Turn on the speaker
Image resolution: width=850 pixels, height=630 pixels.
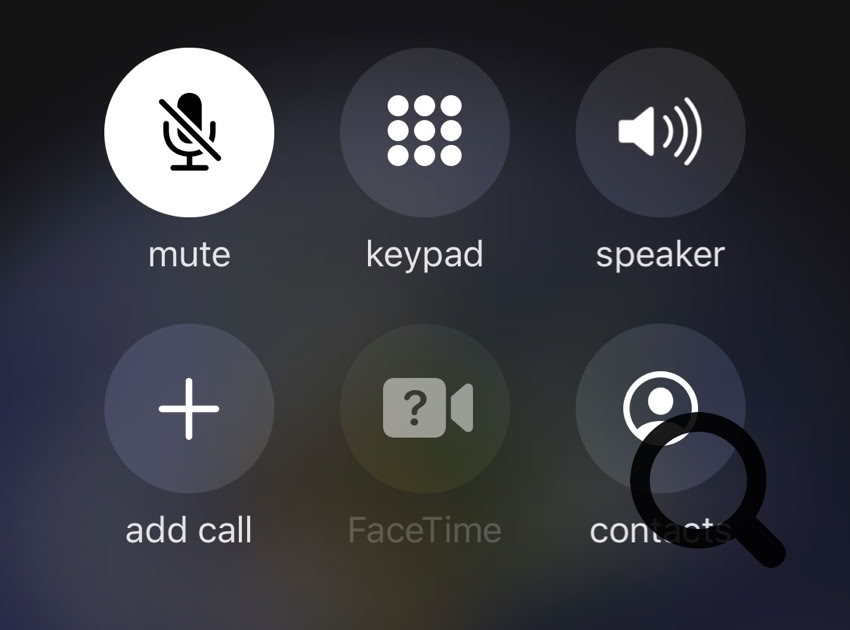660,132
